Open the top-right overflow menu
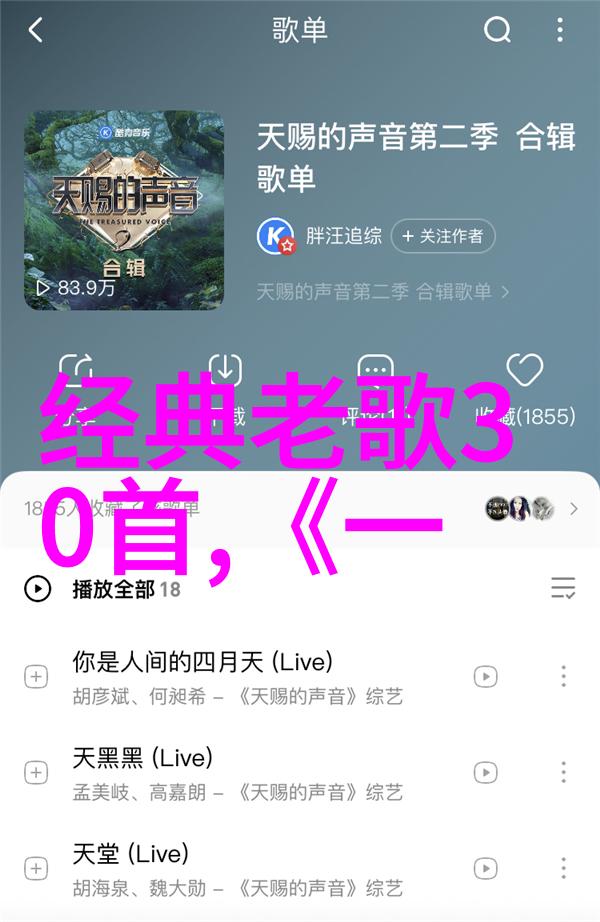The height and width of the screenshot is (922, 600). 563,31
